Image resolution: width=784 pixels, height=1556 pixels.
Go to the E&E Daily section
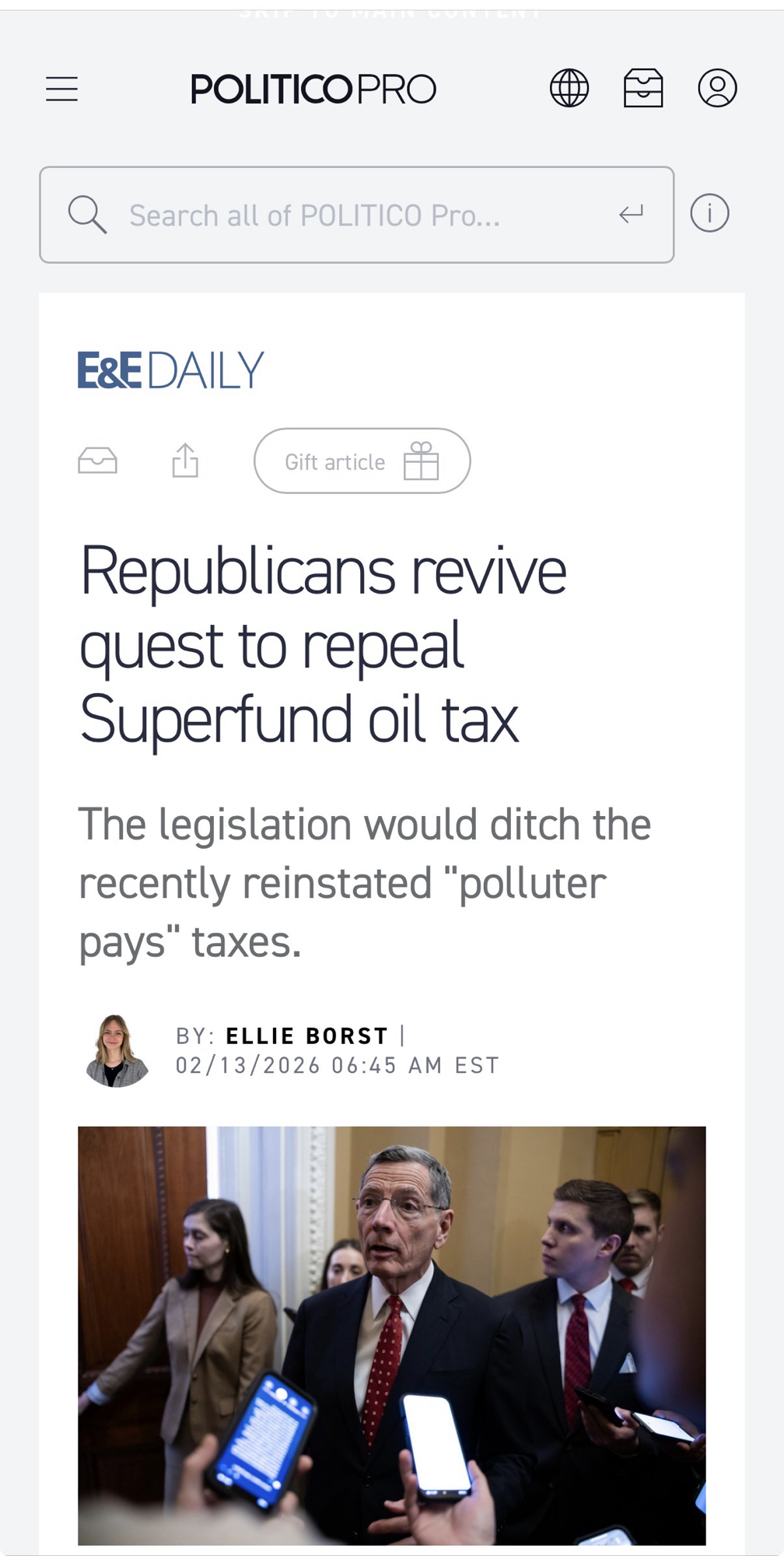[170, 370]
